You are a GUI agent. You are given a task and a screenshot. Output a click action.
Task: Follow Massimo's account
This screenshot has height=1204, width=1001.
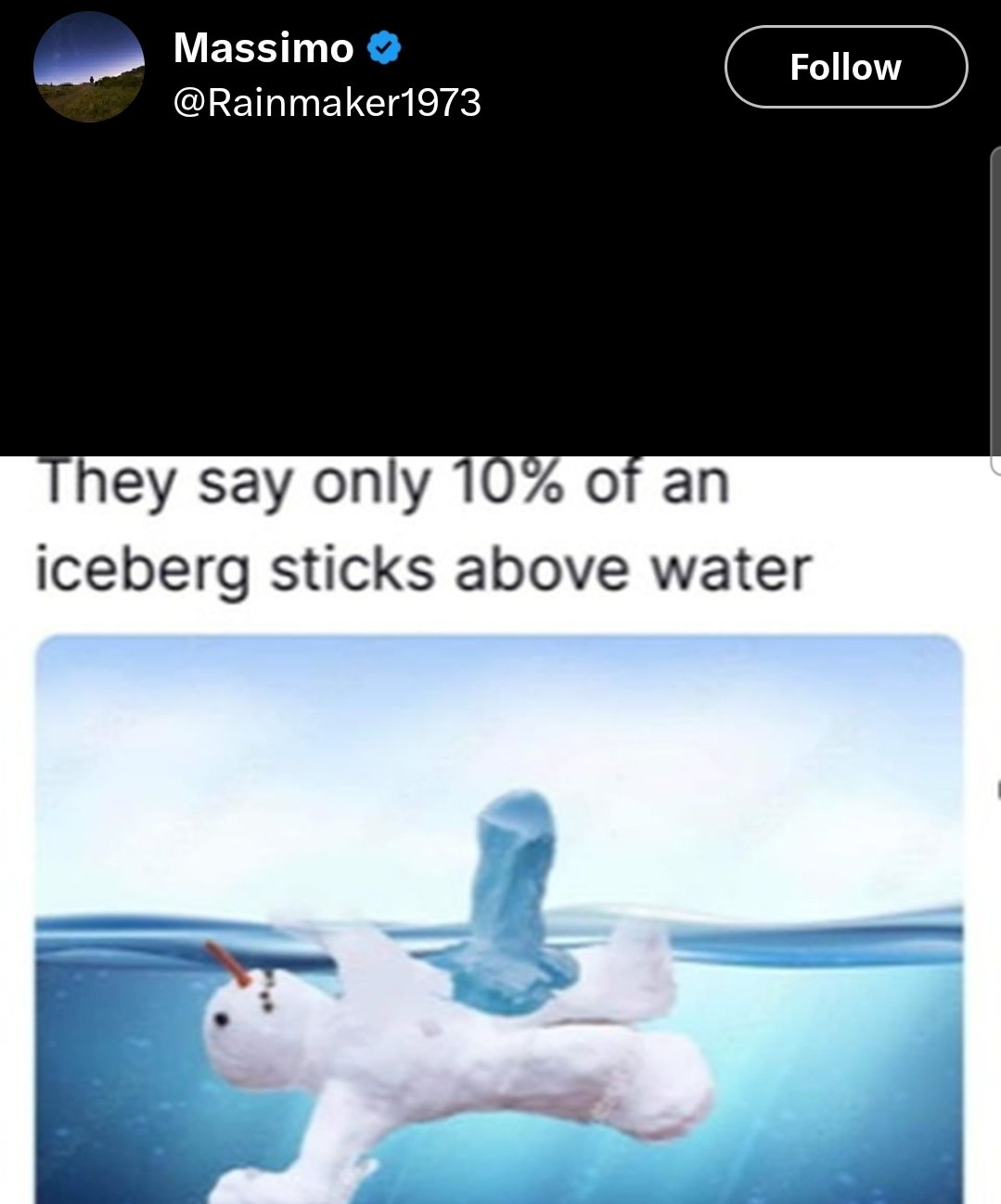click(845, 67)
